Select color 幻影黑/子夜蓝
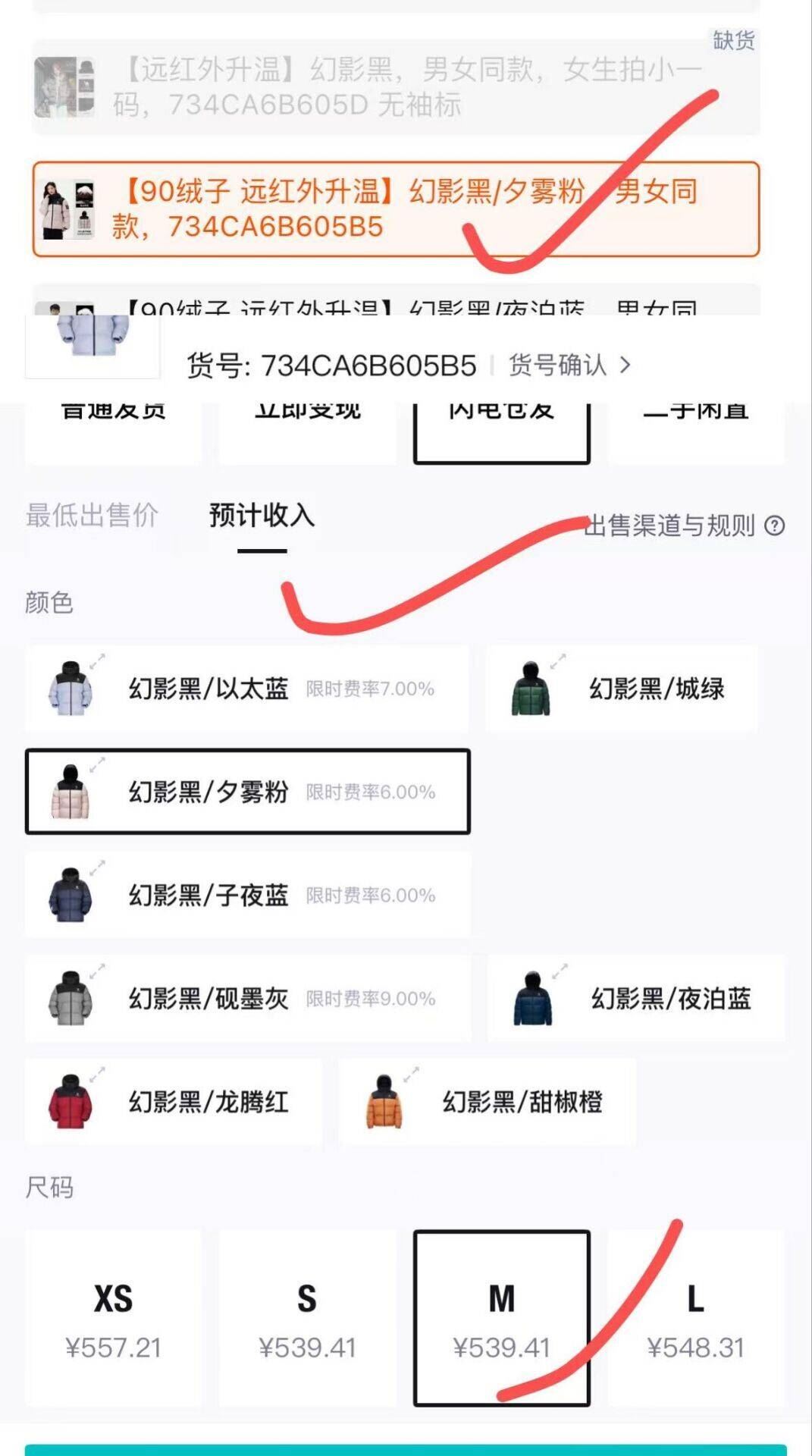Screen dimensions: 812x1456 click(247, 895)
